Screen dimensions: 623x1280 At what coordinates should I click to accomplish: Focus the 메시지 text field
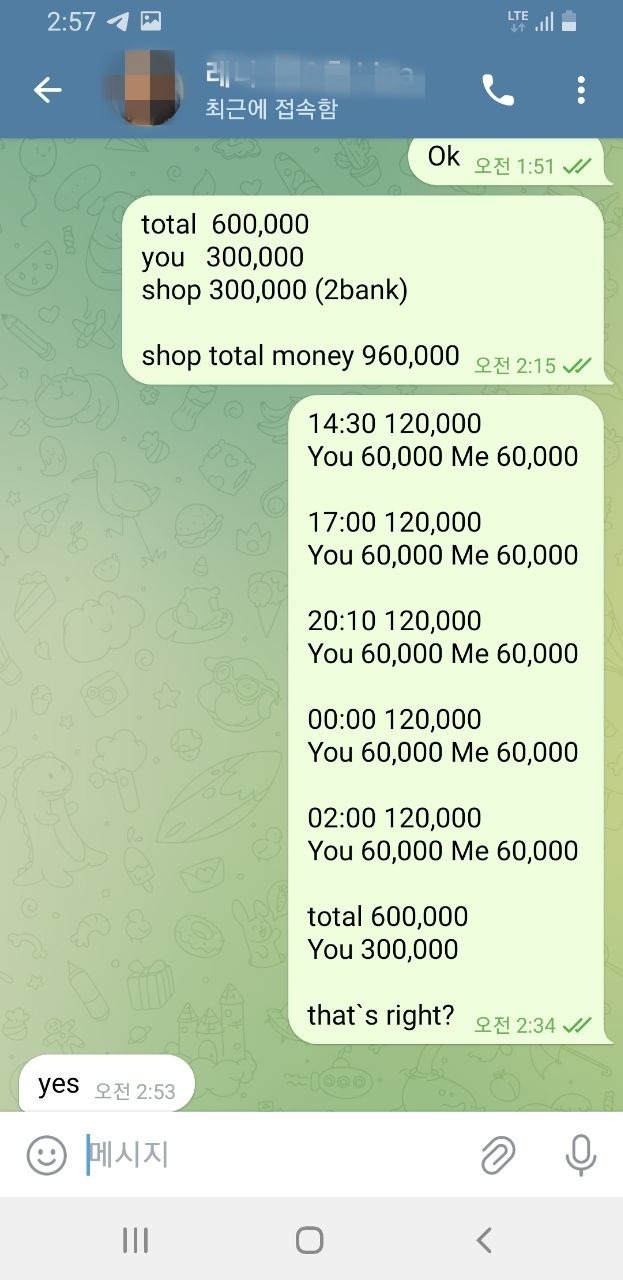pos(270,1156)
